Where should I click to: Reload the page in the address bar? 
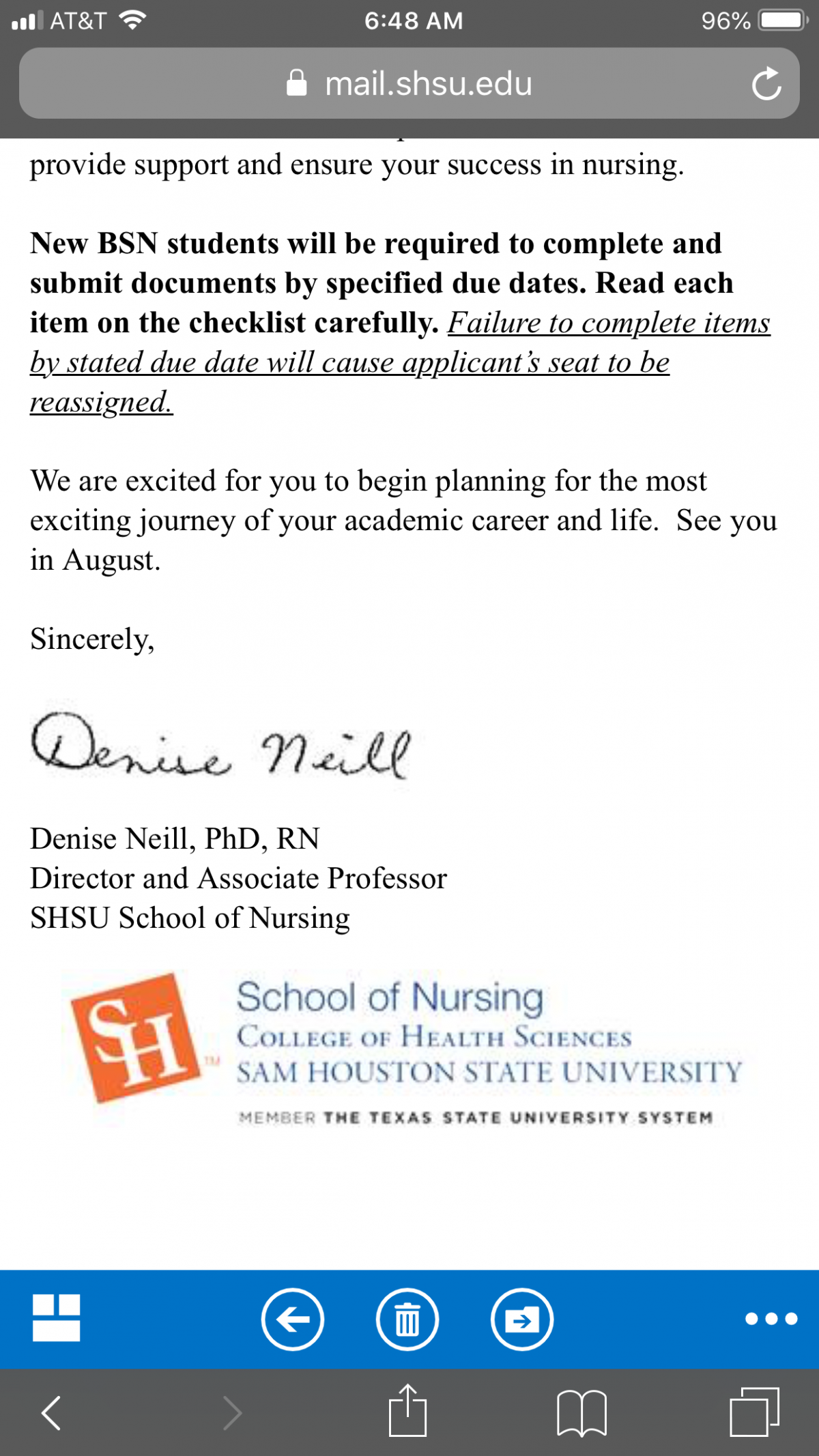[766, 84]
